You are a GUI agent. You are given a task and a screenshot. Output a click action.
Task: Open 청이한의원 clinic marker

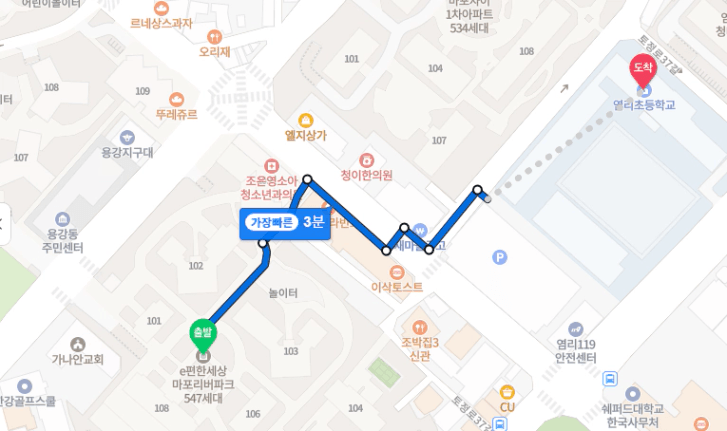click(x=367, y=160)
